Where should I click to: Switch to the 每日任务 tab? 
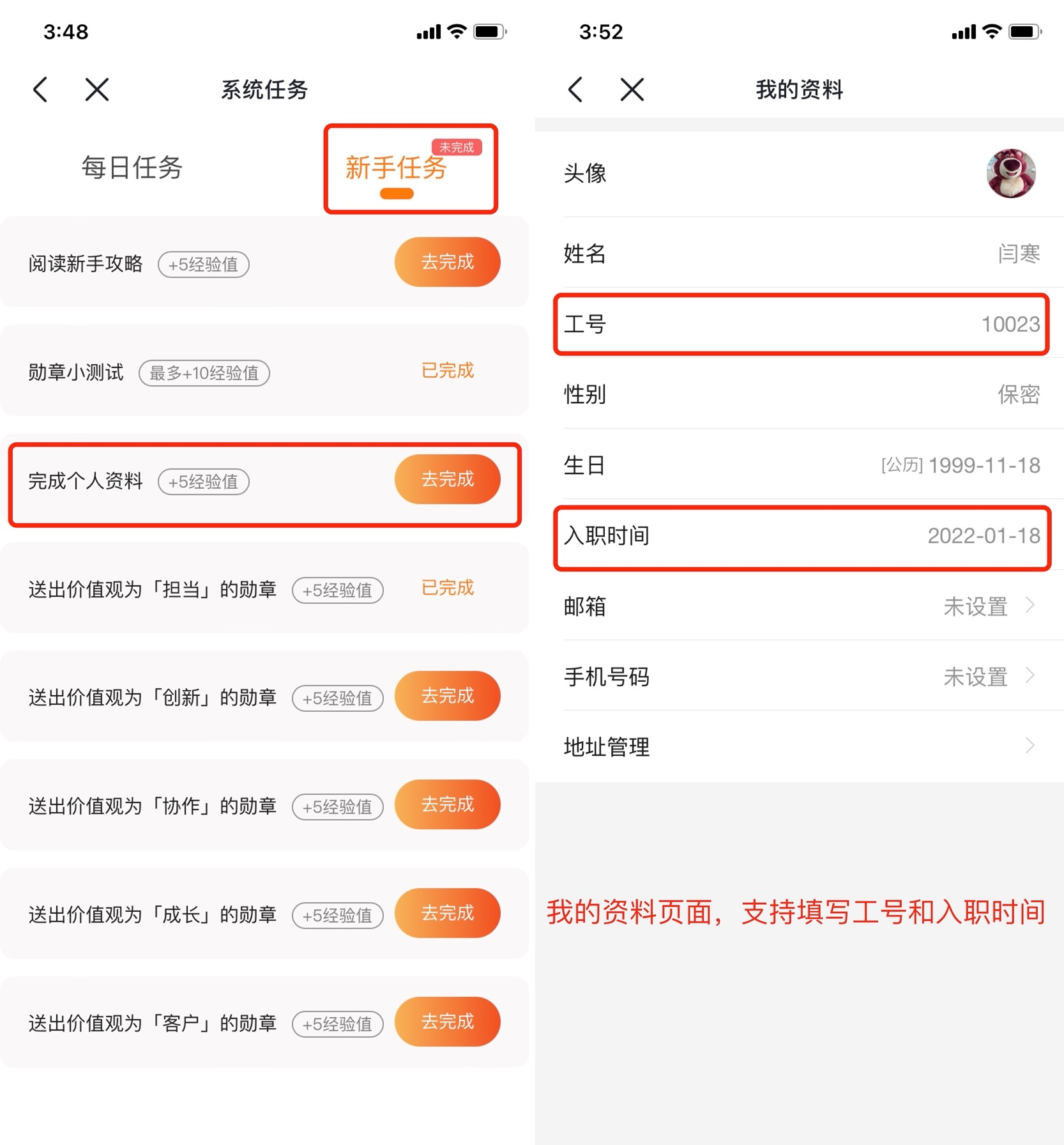pos(132,168)
